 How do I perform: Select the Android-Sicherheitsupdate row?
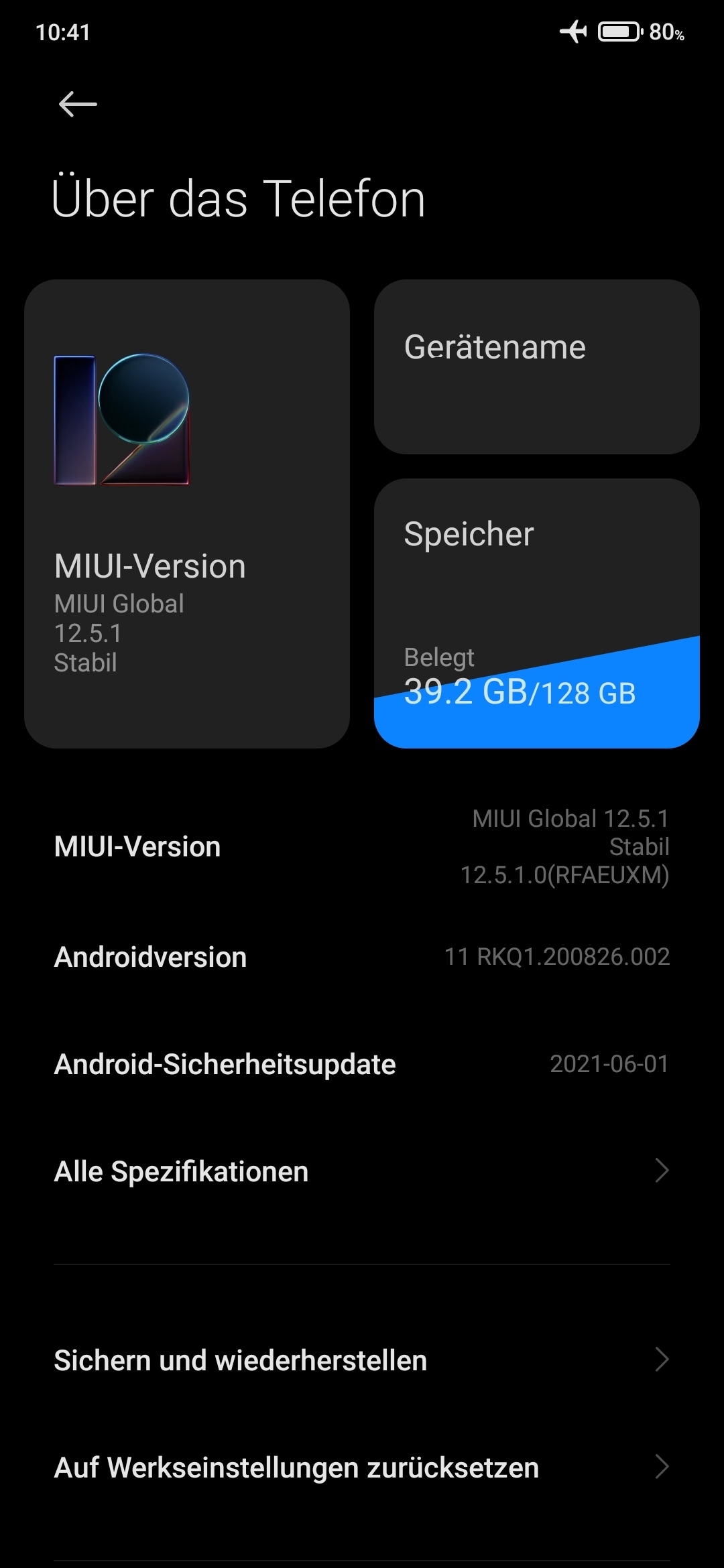coord(362,1064)
